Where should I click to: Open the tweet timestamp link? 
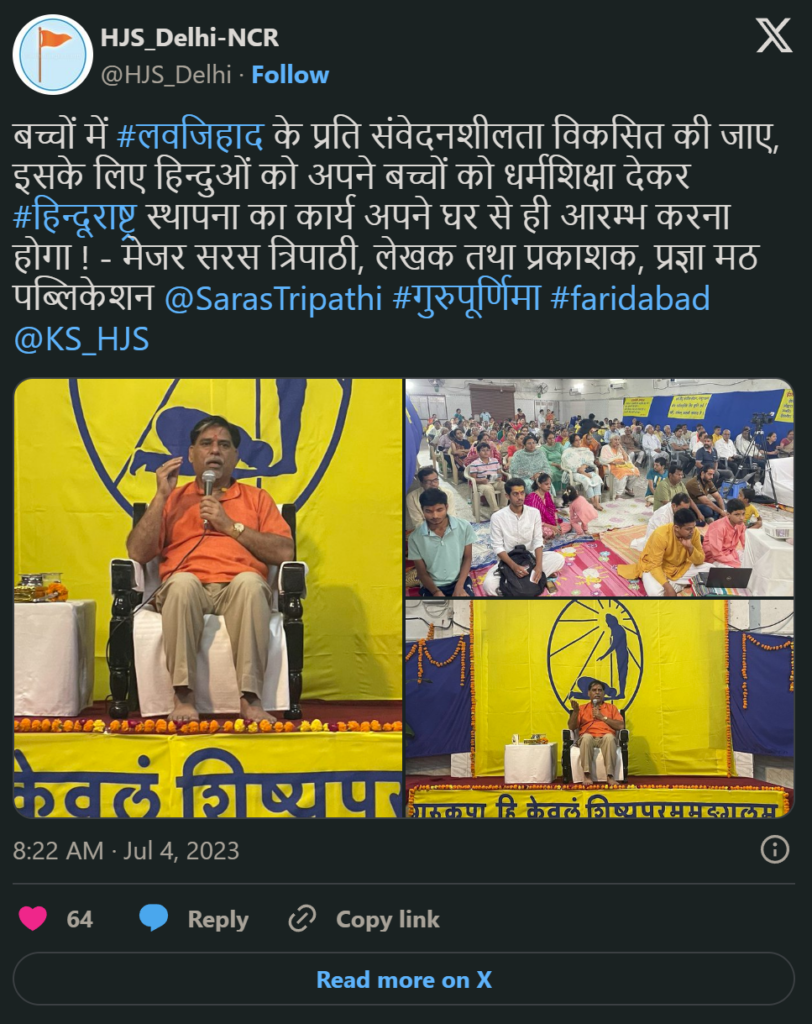click(x=126, y=851)
